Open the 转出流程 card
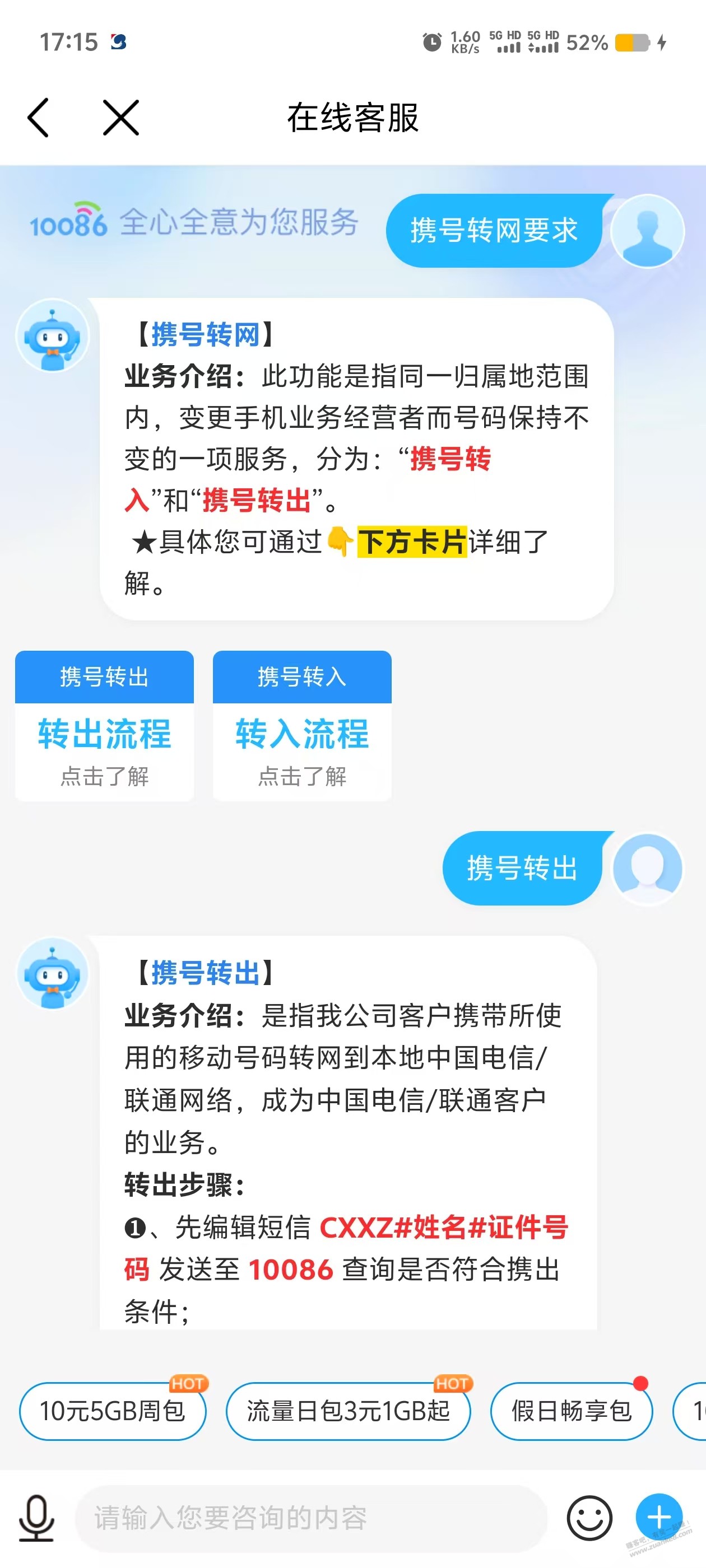This screenshot has height=1568, width=706. (x=104, y=726)
